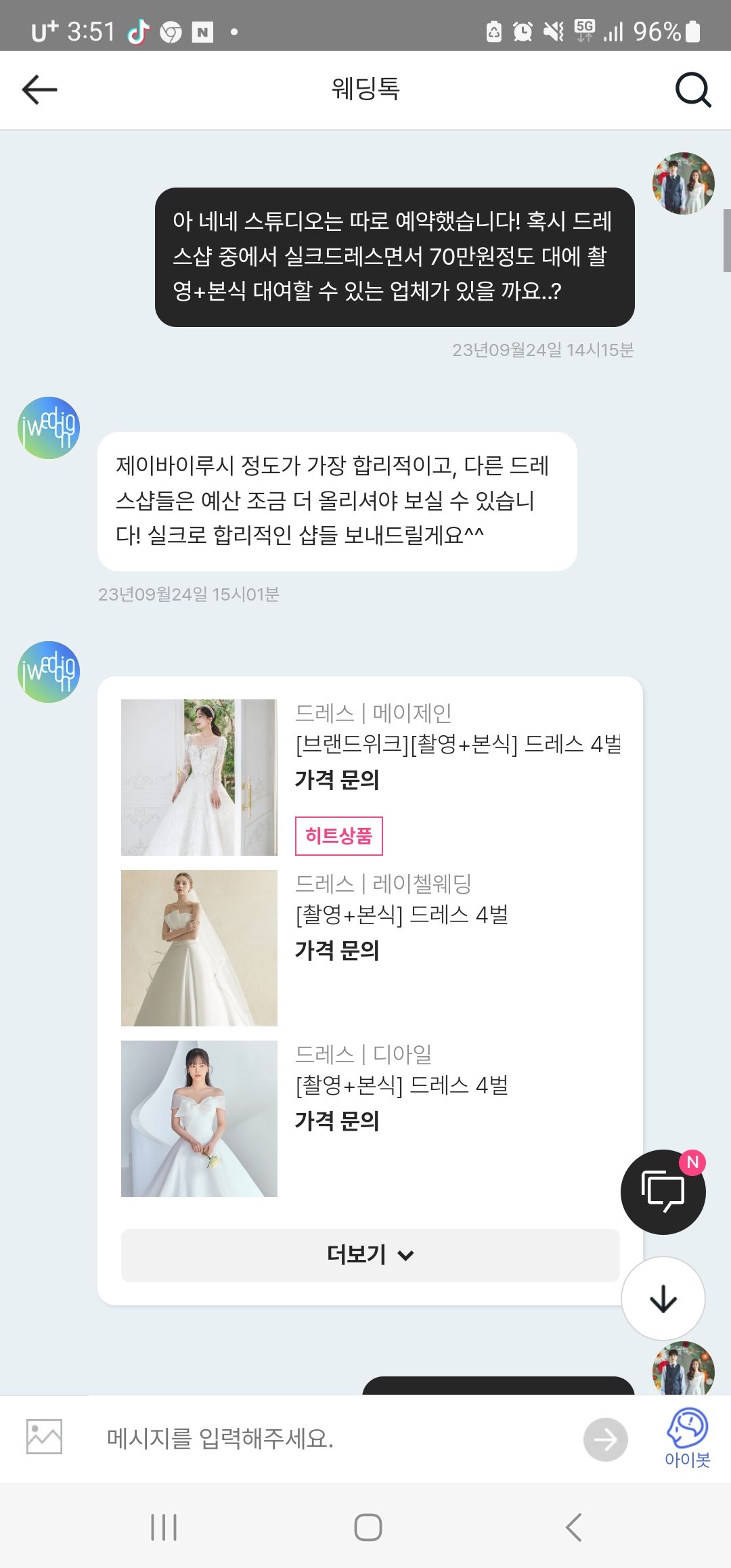This screenshot has width=731, height=1568.
Task: Go back from the 웨딩톡 chat
Action: 39,89
